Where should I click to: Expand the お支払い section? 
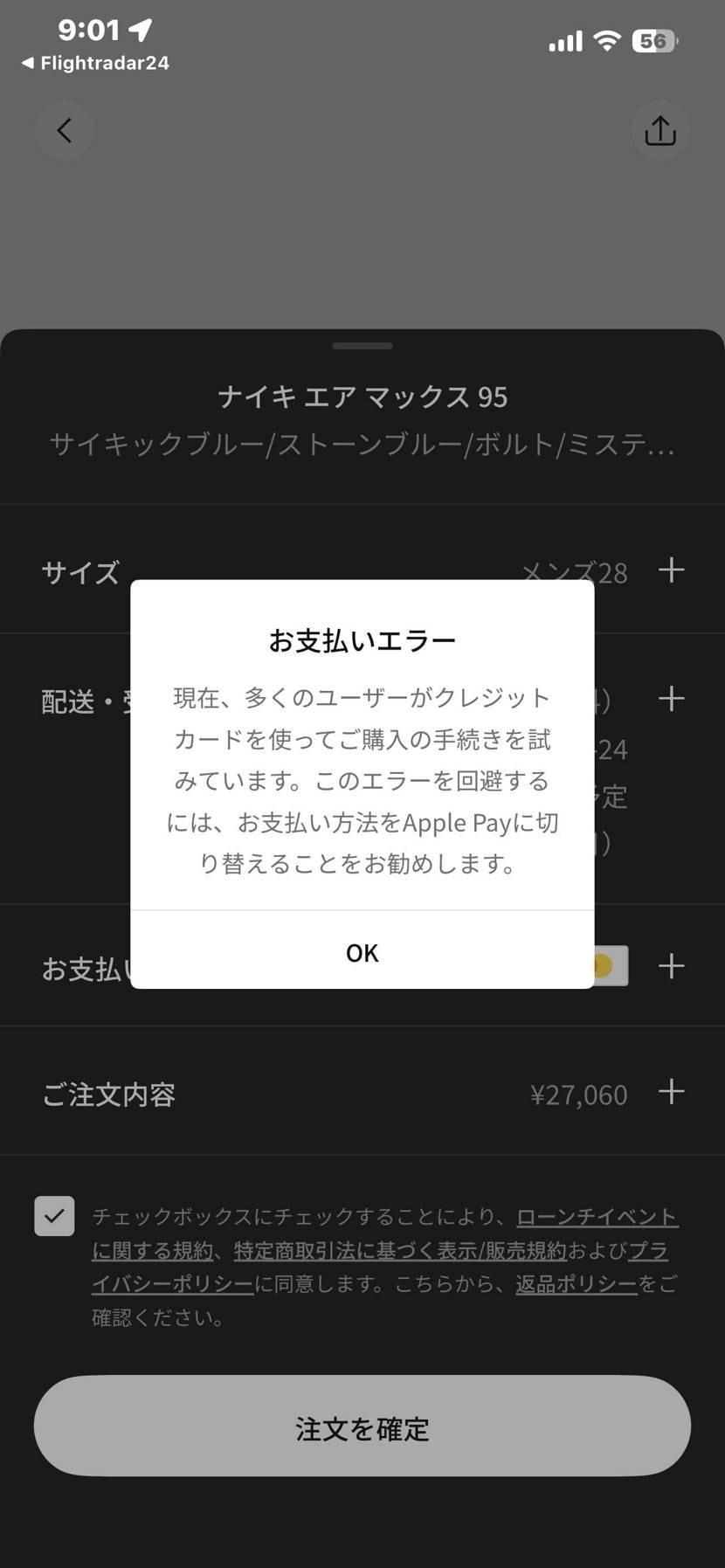click(671, 965)
